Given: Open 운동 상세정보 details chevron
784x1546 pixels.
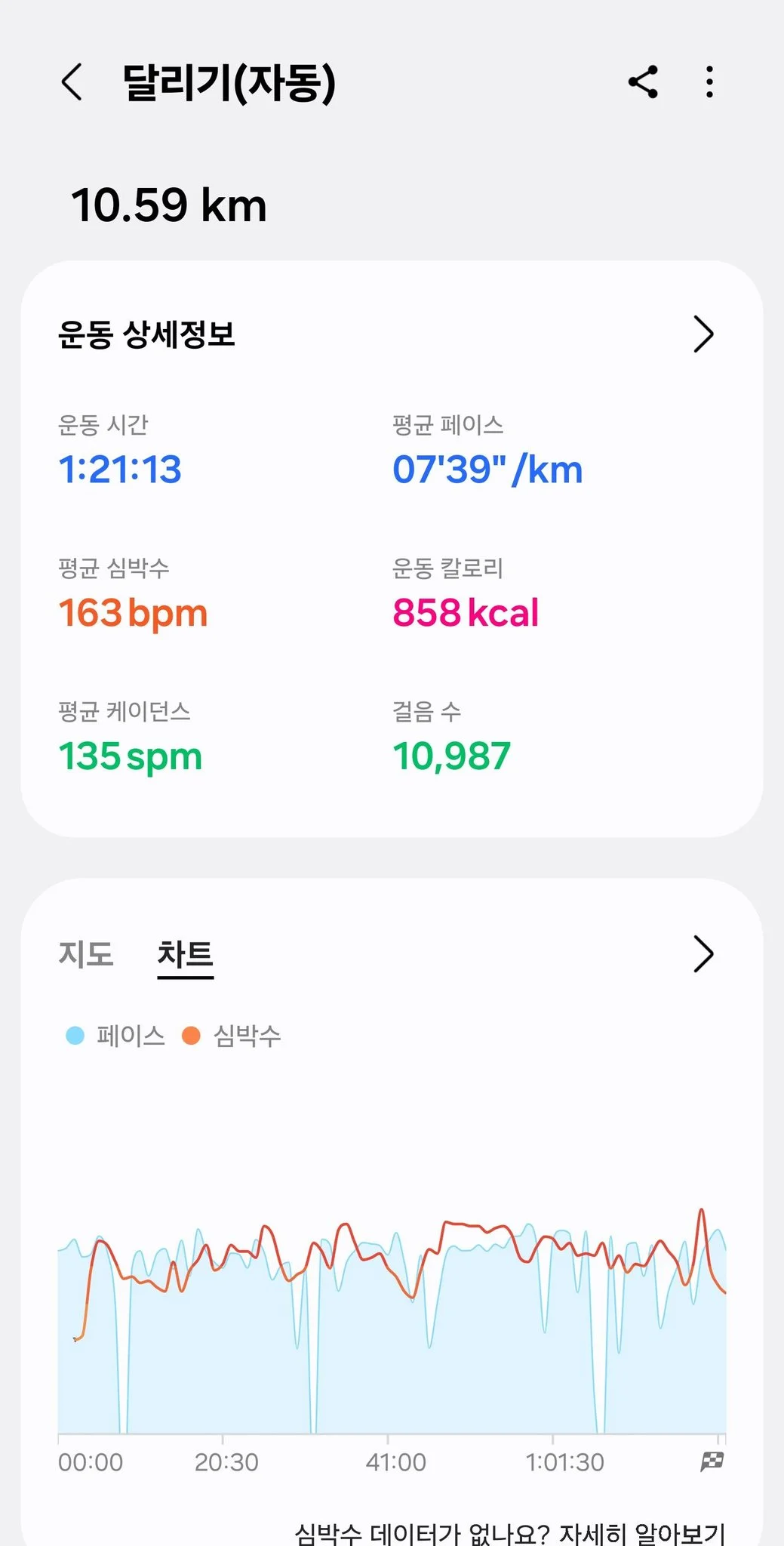Looking at the screenshot, I should 703,334.
